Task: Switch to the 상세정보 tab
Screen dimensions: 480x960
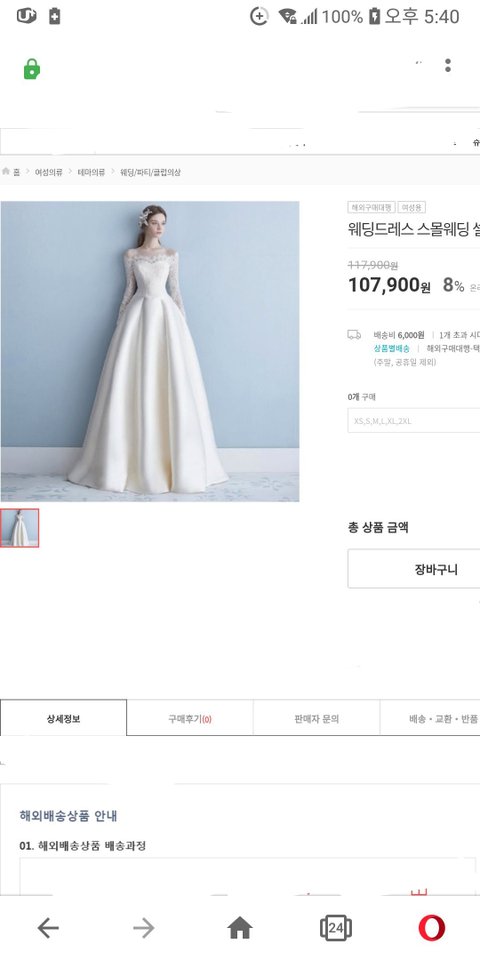Action: 64,718
